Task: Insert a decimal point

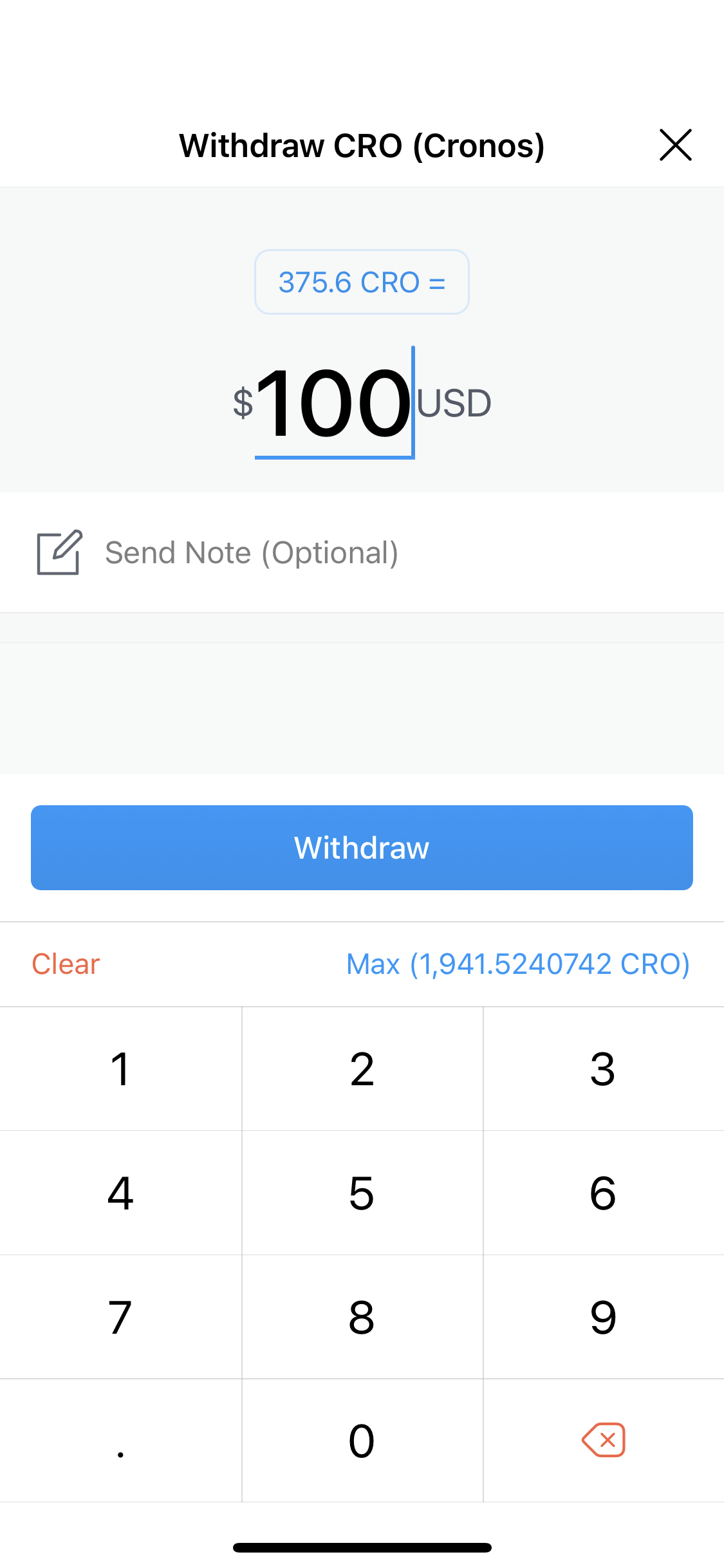Action: 120,1441
